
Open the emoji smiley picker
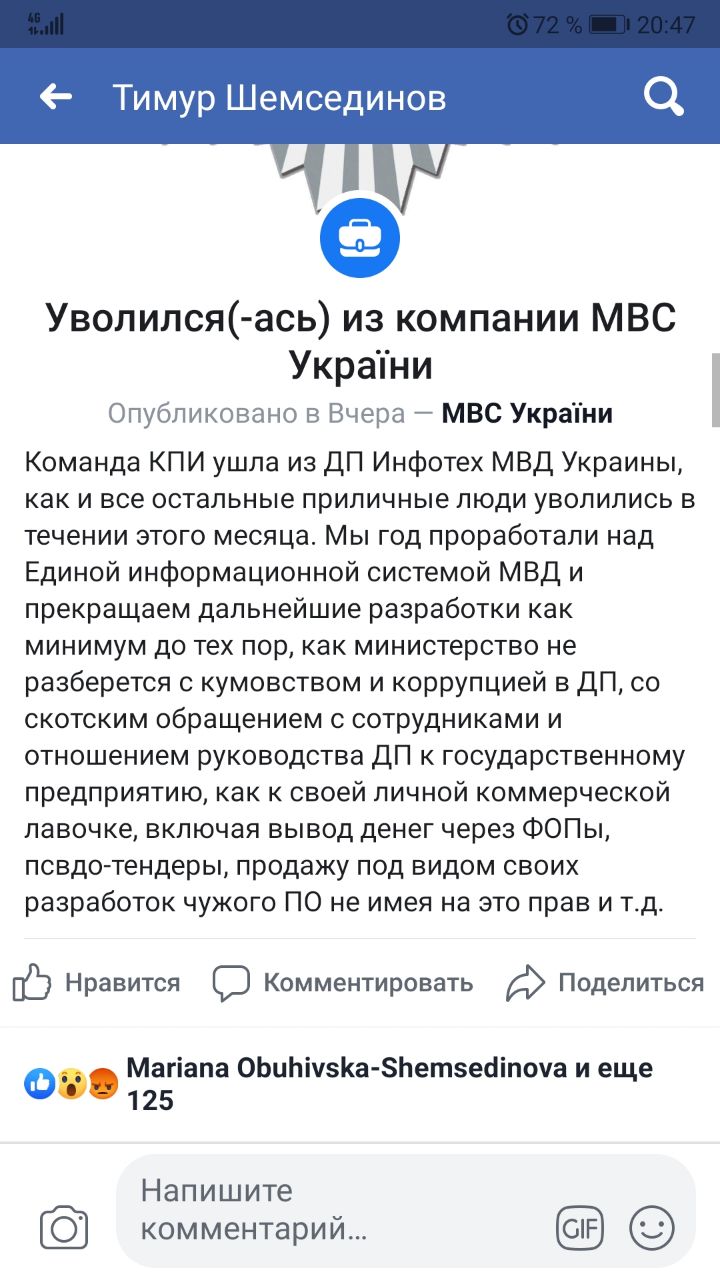pyautogui.click(x=652, y=1227)
